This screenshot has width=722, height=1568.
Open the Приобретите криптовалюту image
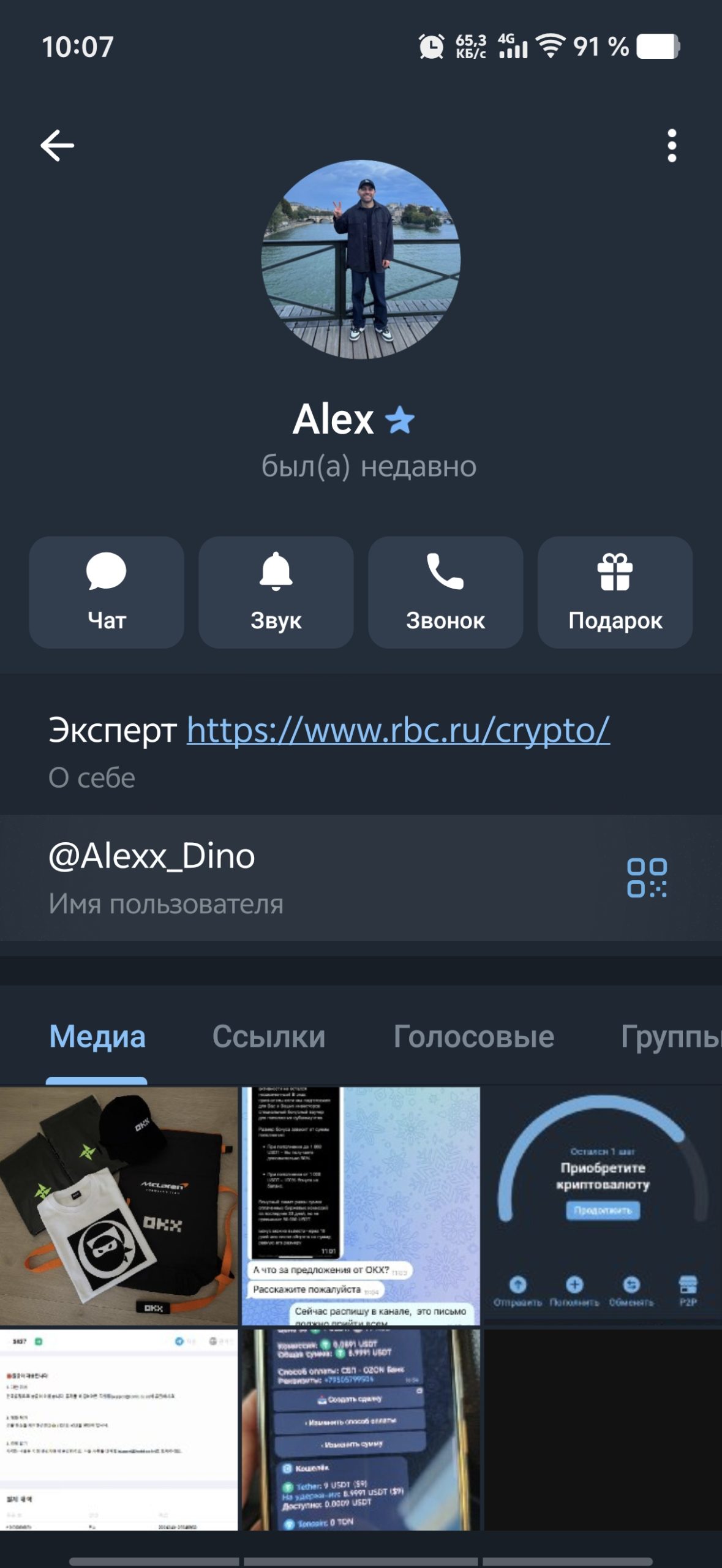pyautogui.click(x=603, y=1206)
